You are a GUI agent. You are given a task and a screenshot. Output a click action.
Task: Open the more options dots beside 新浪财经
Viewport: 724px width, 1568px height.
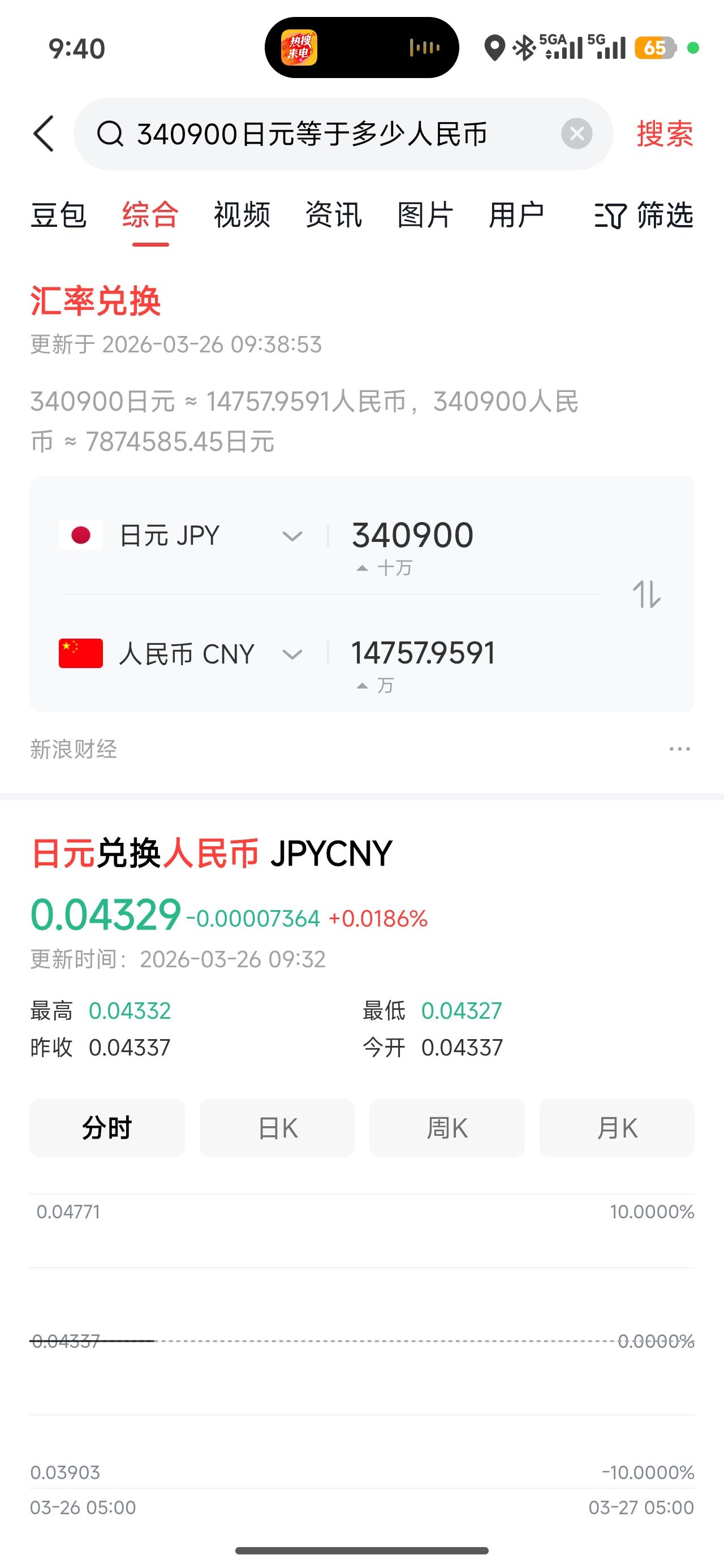(679, 749)
